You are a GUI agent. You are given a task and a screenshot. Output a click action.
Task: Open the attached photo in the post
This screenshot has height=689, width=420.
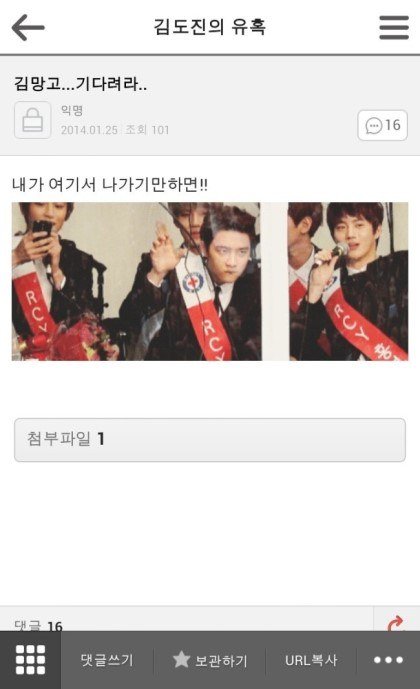click(210, 281)
